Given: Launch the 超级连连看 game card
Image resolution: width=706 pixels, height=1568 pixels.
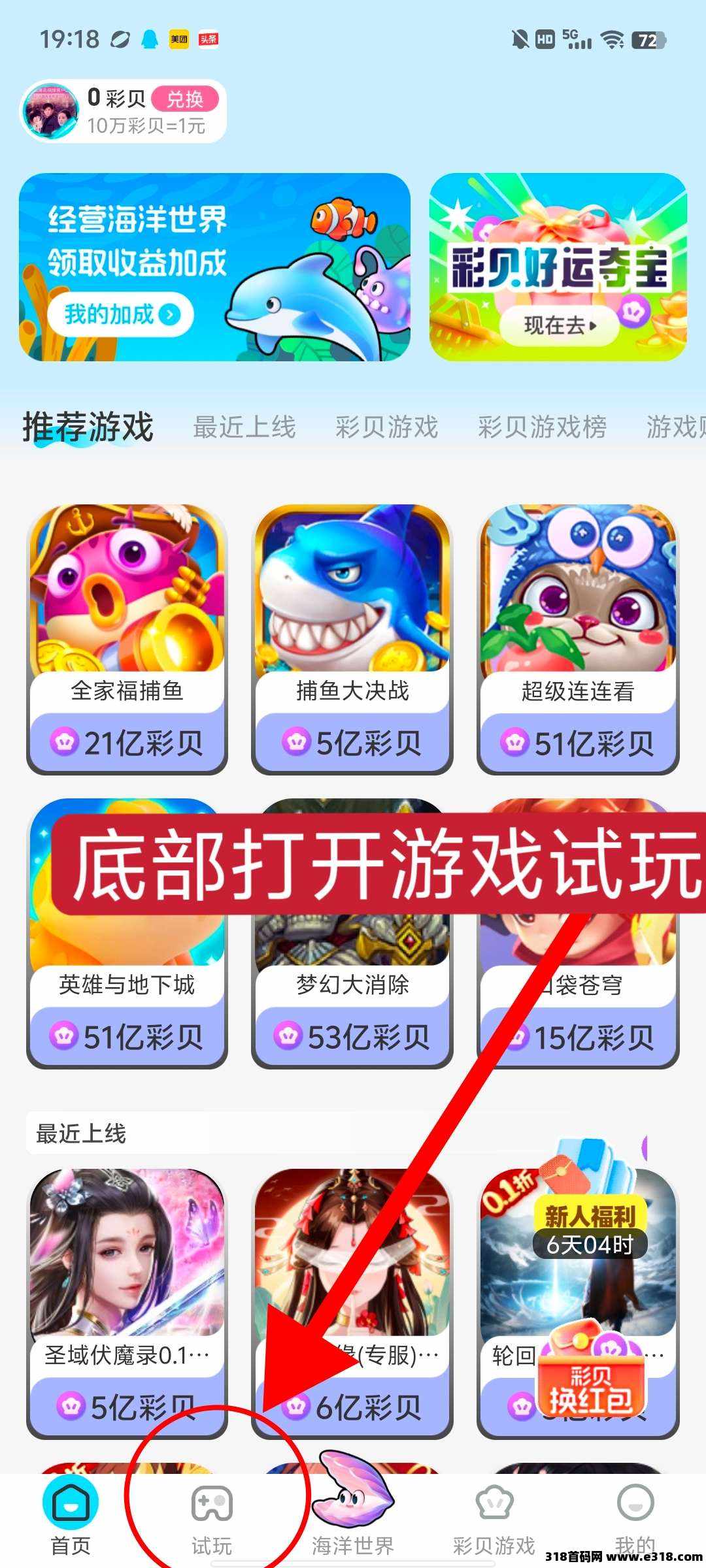Looking at the screenshot, I should 578,638.
